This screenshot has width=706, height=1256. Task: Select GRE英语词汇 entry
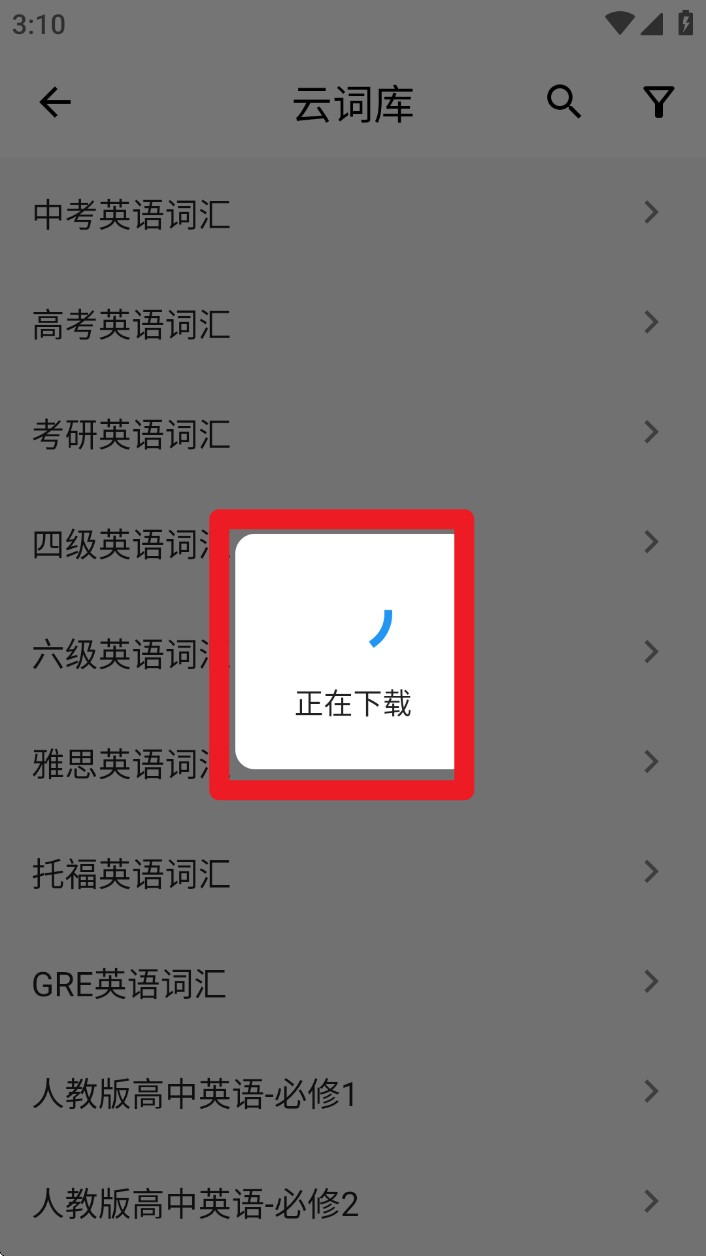[130, 984]
